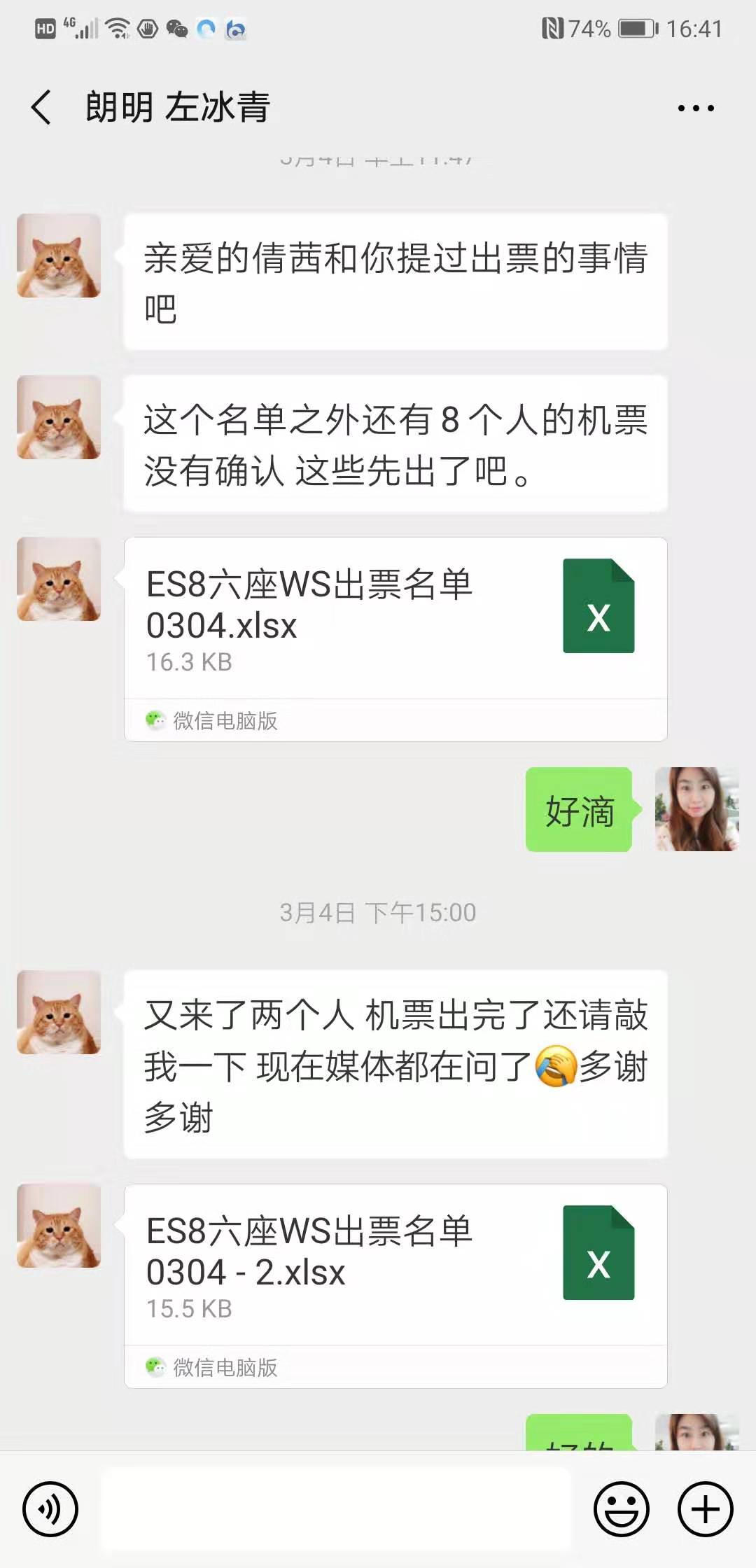Open the plus attachments menu
Image resolution: width=756 pixels, height=1568 pixels.
coord(706,1510)
